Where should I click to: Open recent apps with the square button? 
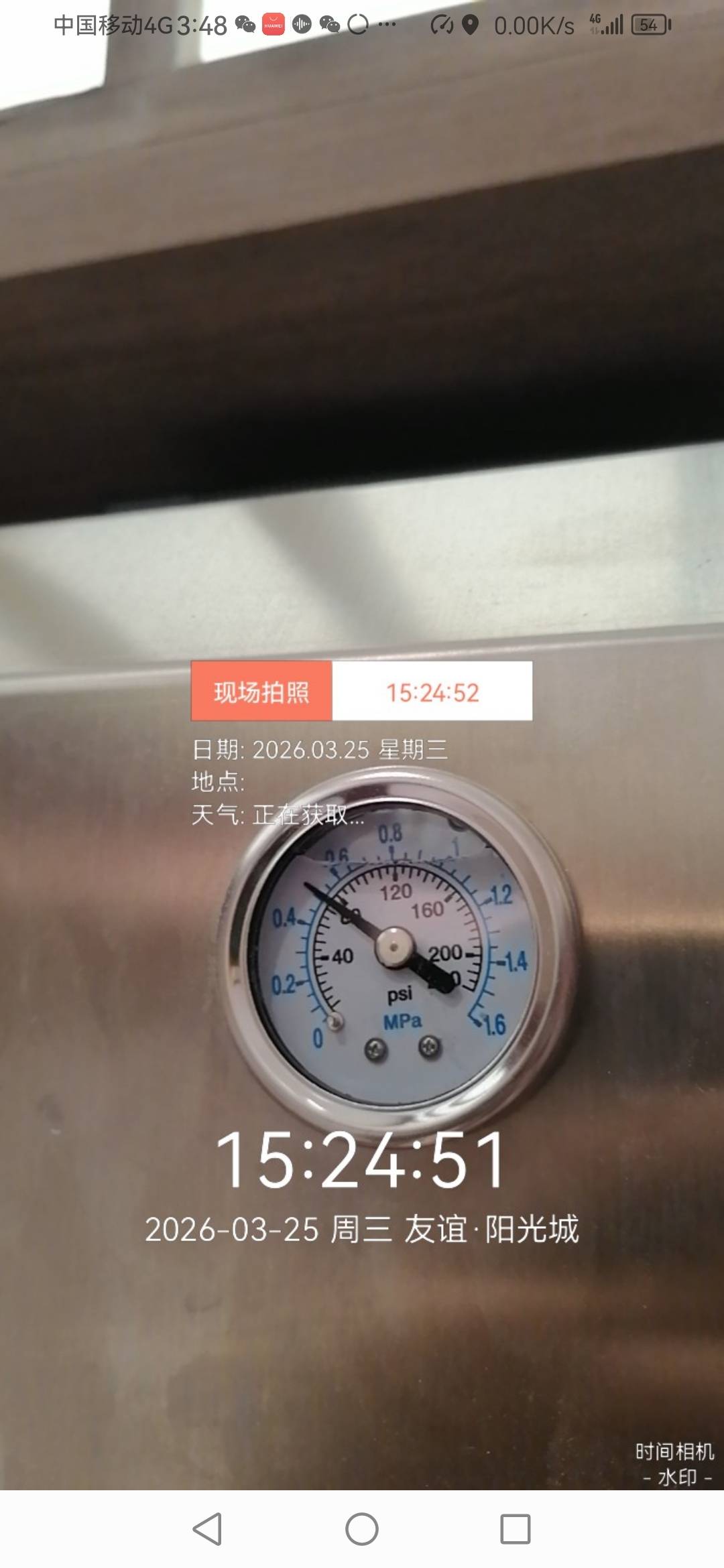point(516,1528)
